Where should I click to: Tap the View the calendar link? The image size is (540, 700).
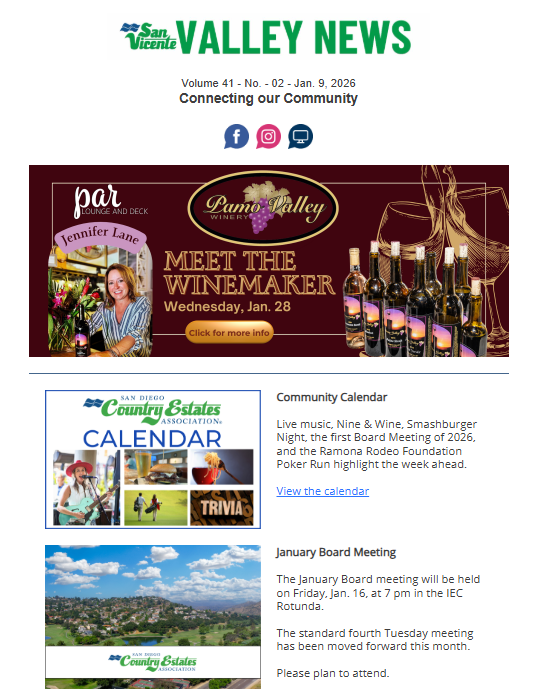322,491
